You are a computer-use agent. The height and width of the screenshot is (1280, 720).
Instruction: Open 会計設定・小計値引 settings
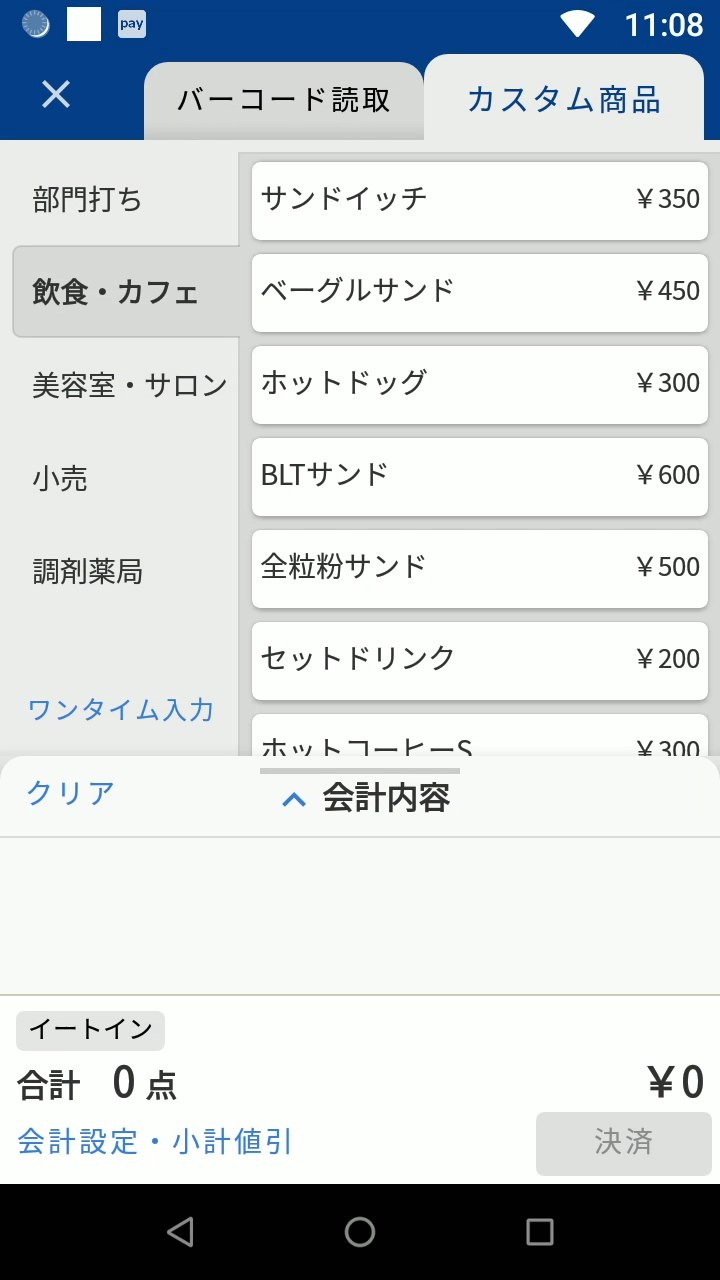(155, 1142)
